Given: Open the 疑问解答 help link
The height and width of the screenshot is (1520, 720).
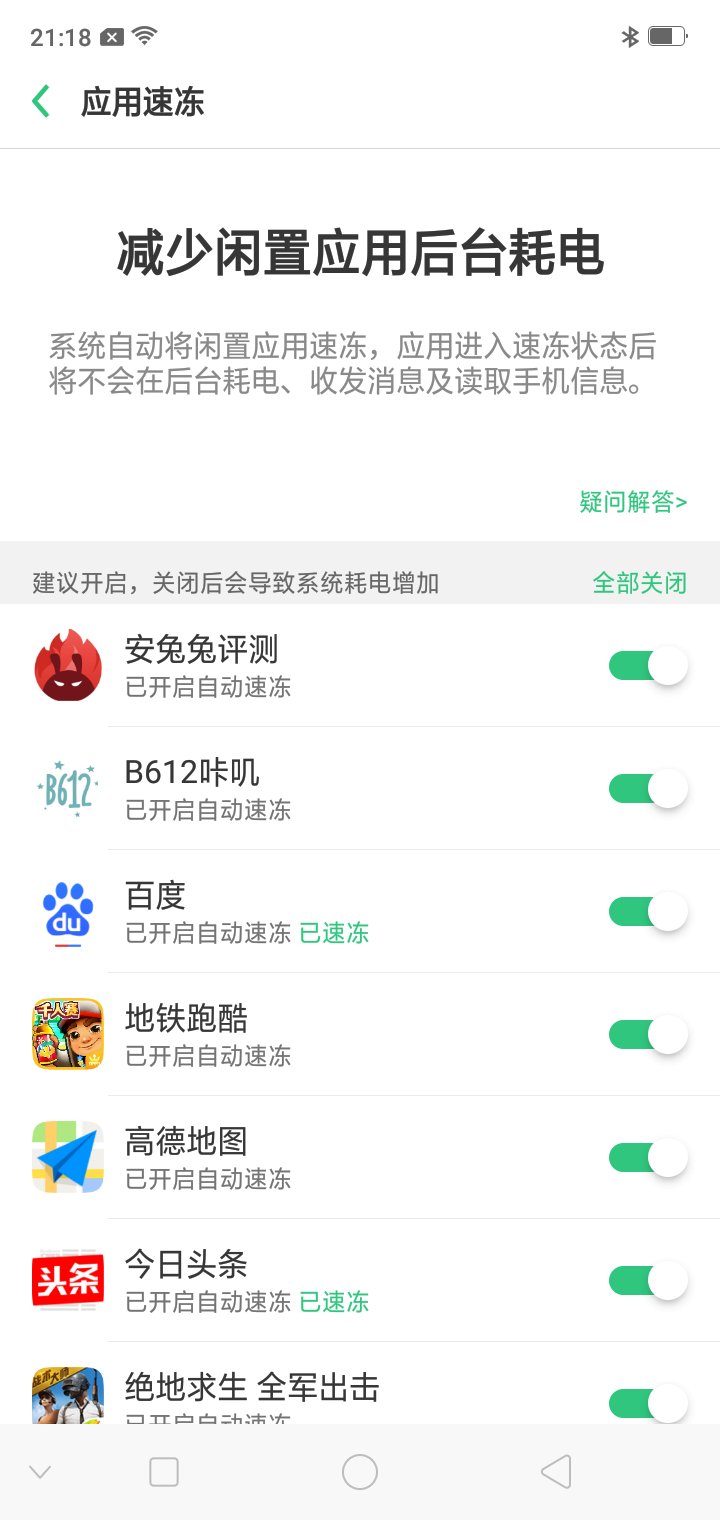Looking at the screenshot, I should click(633, 502).
